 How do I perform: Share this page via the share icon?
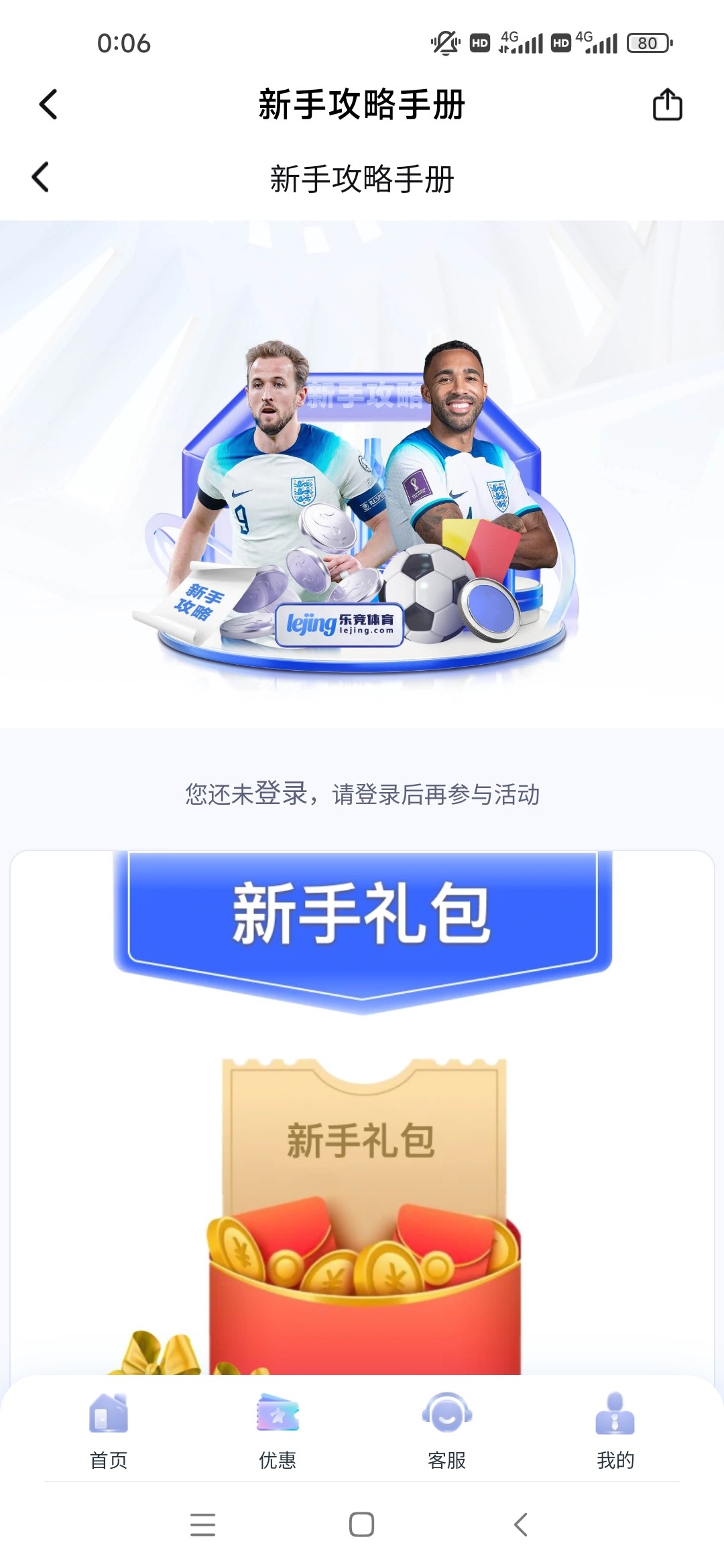pyautogui.click(x=667, y=105)
